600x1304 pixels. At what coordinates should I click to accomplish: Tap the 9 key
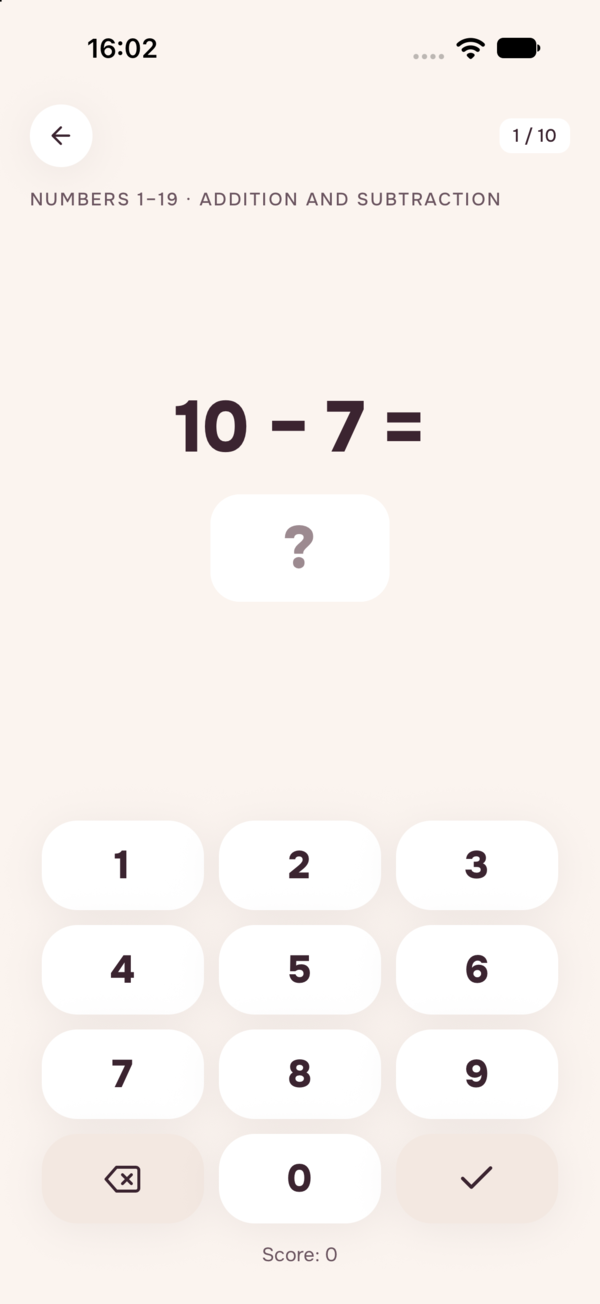pos(477,1074)
